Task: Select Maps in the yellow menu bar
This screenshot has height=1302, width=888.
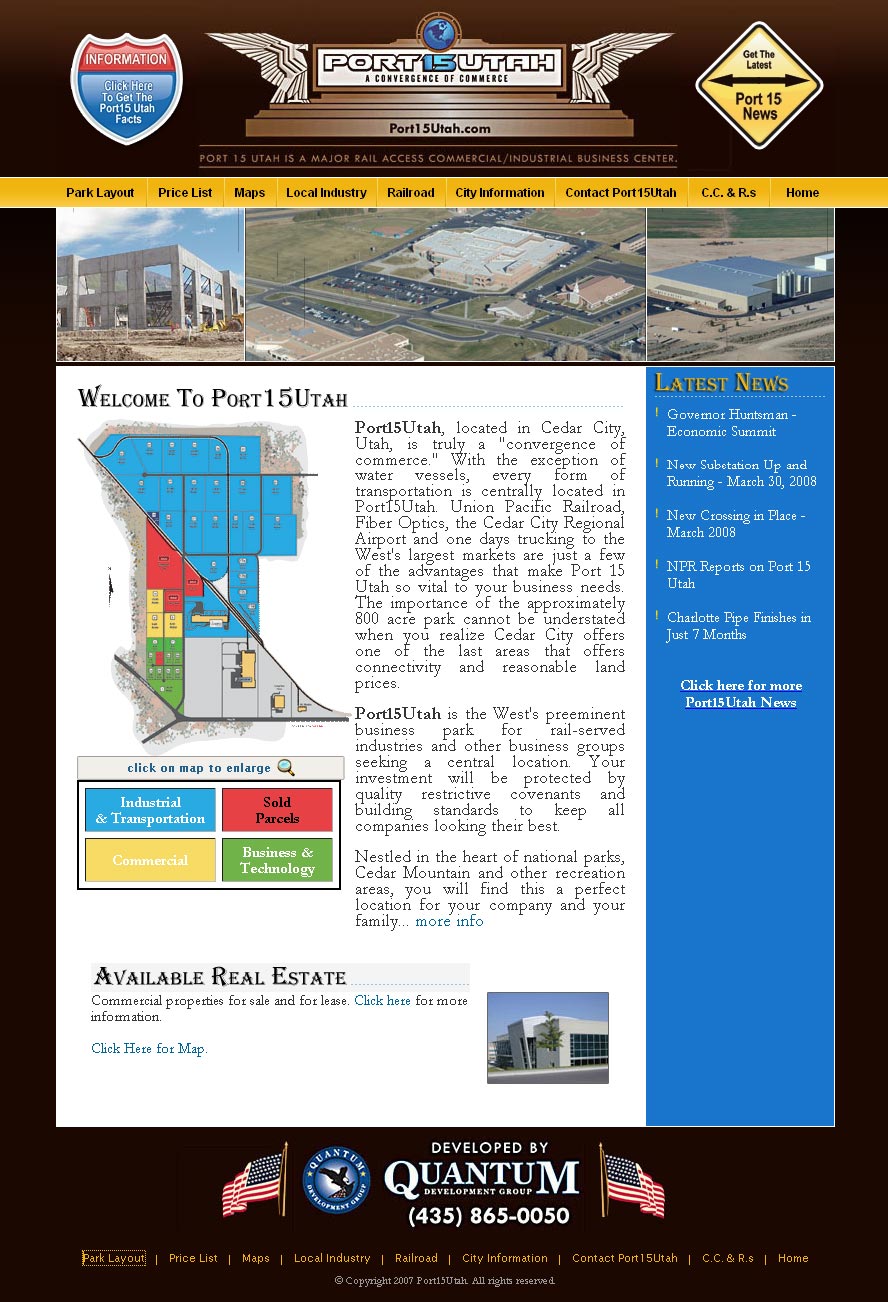Action: (x=250, y=193)
